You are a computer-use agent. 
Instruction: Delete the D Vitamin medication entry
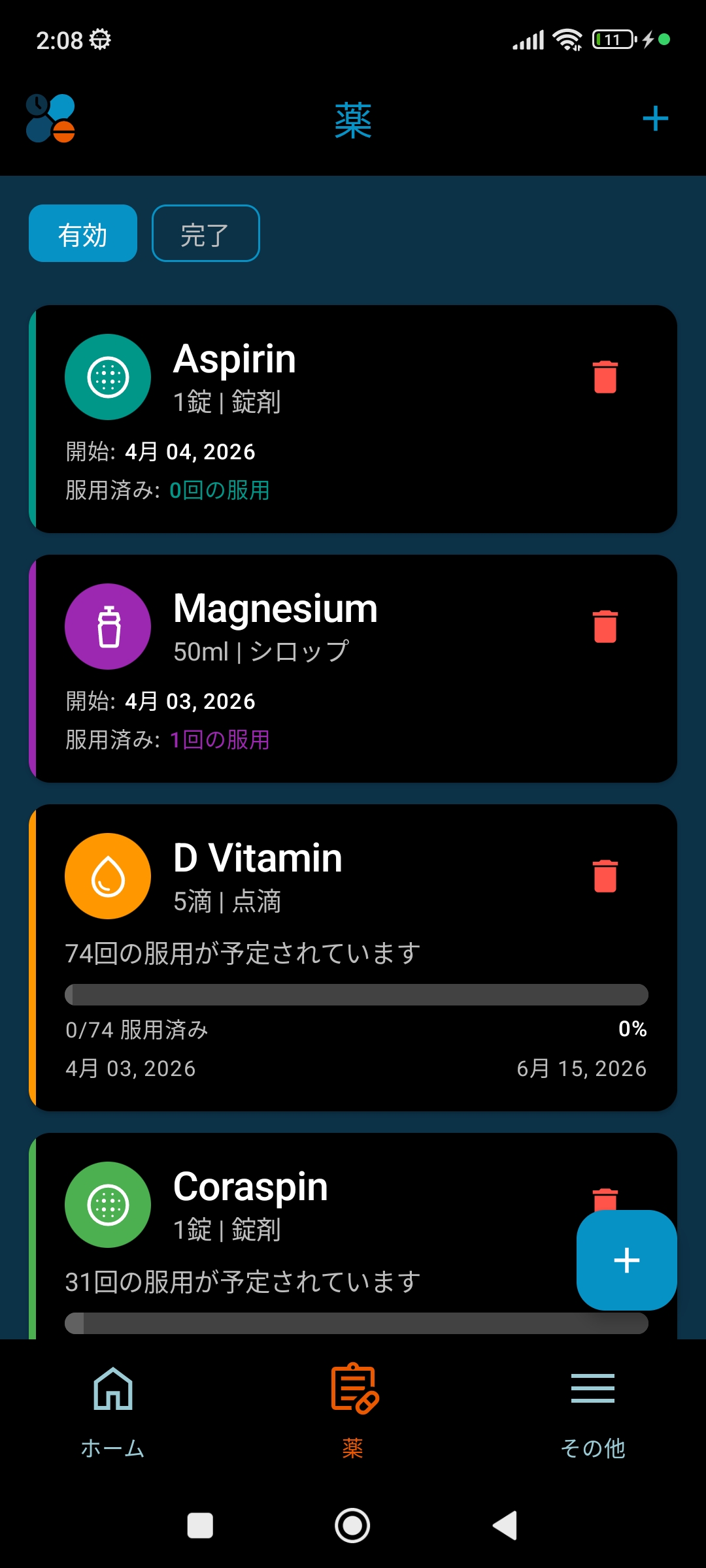pos(603,875)
